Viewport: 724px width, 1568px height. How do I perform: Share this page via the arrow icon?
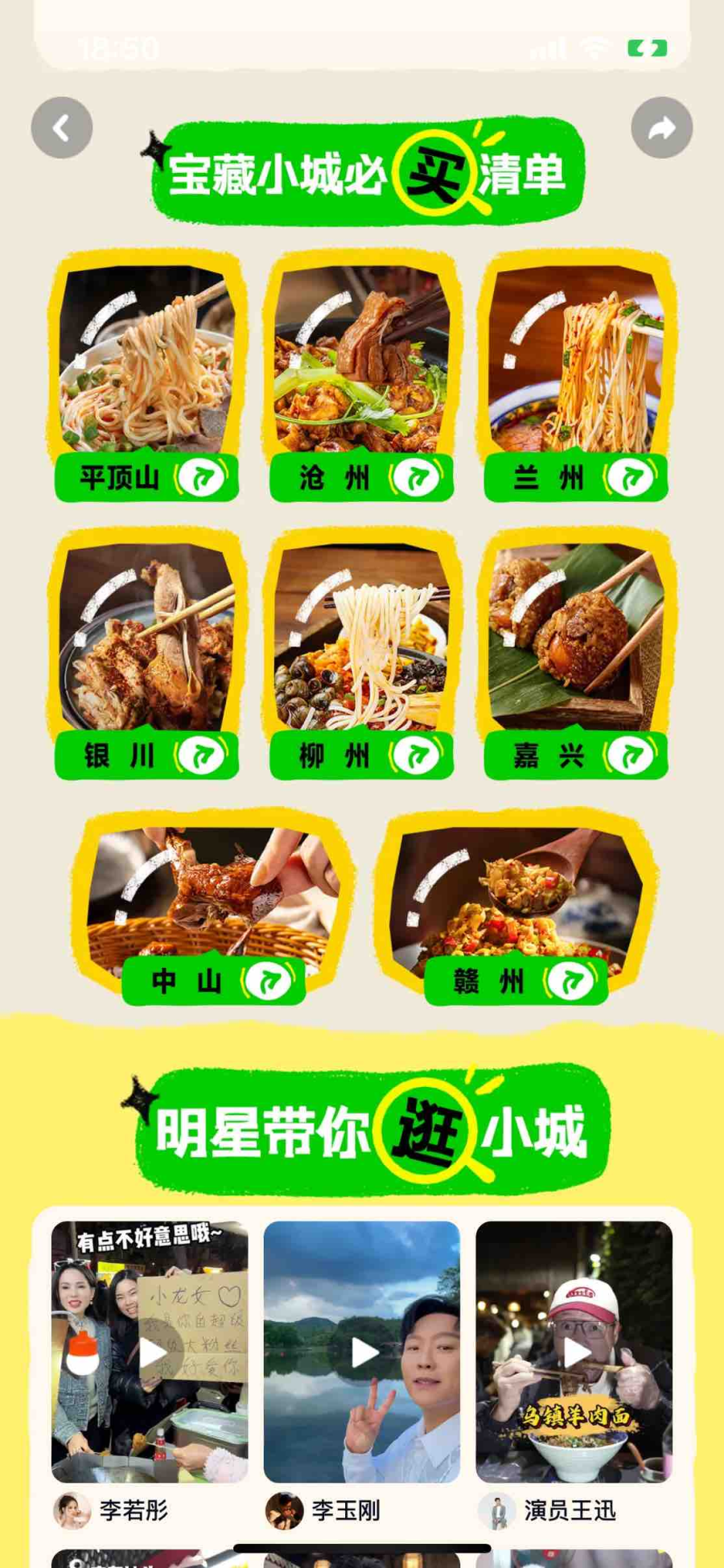pos(661,128)
